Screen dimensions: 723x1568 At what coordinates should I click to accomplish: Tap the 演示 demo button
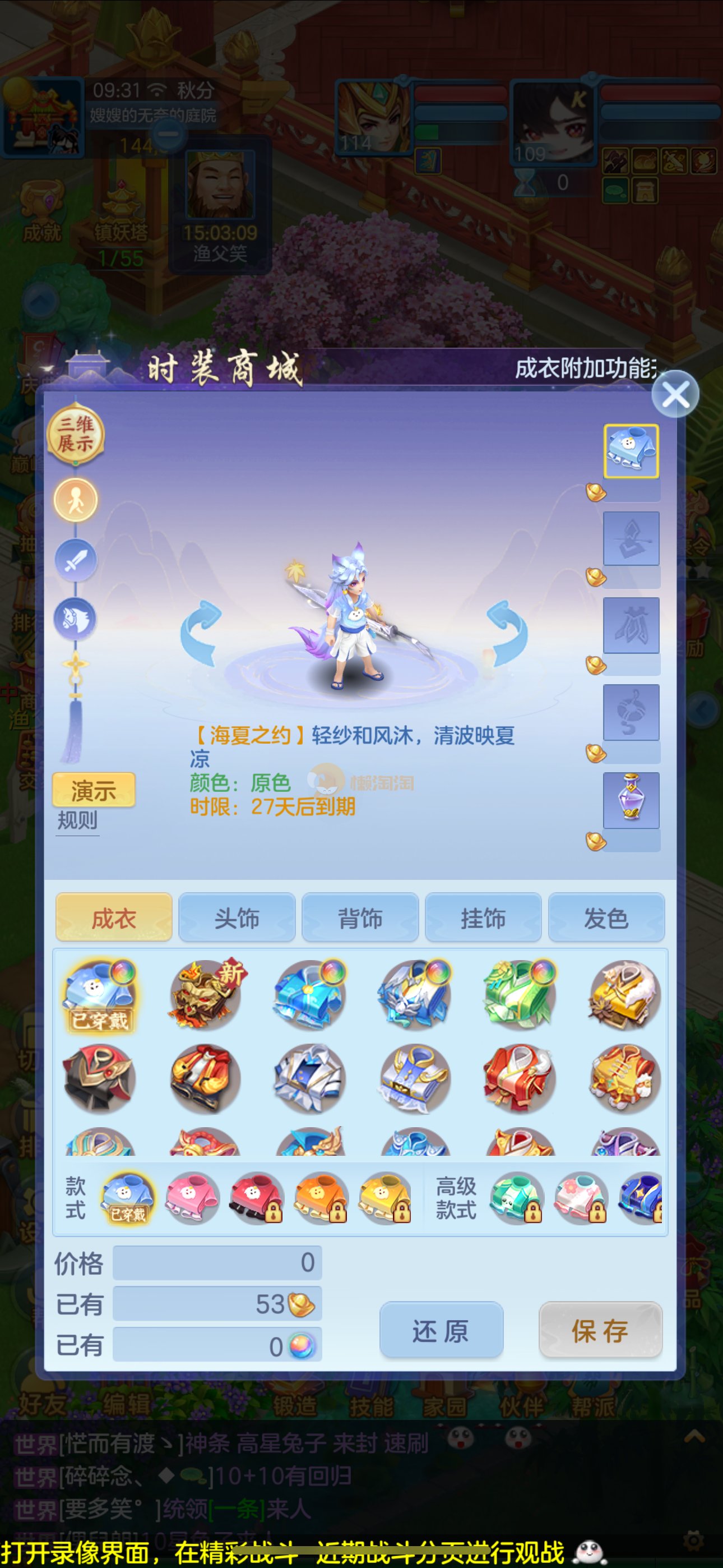point(93,790)
